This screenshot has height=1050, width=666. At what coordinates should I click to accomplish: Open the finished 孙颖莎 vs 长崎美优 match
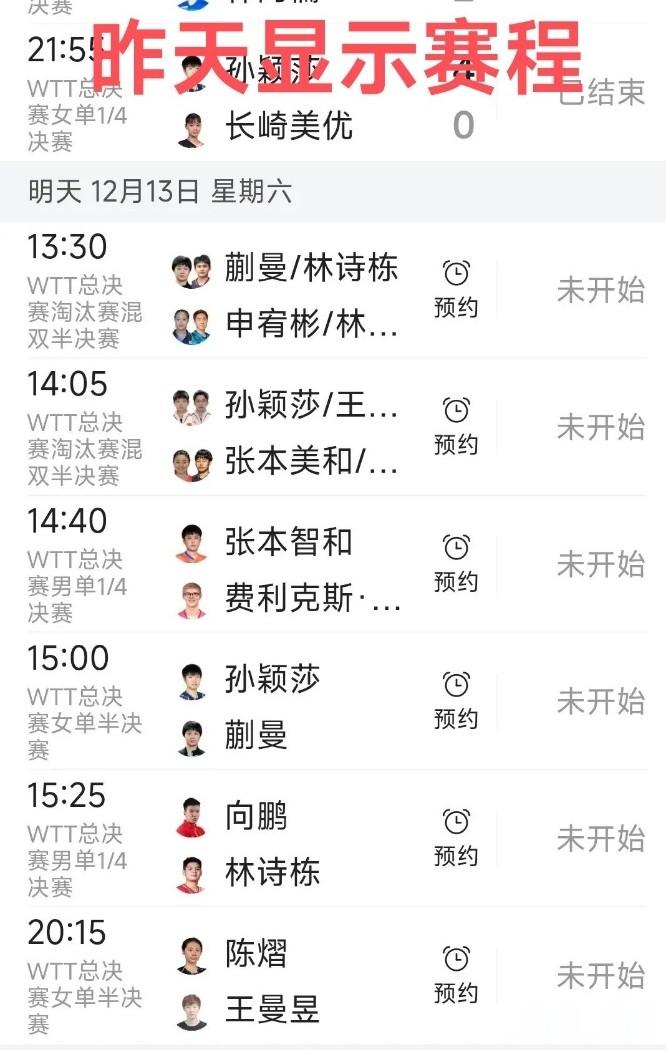pyautogui.click(x=288, y=126)
